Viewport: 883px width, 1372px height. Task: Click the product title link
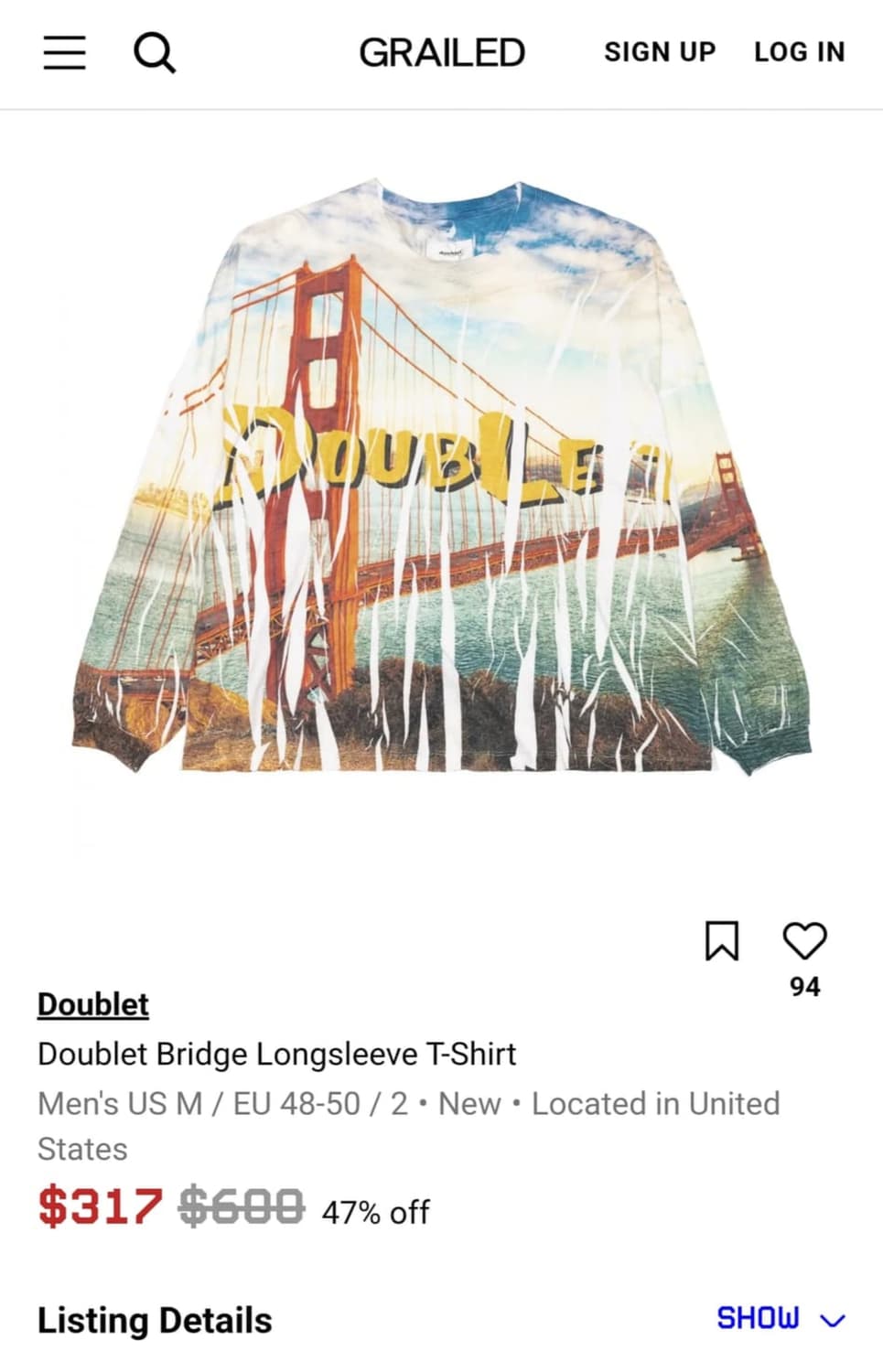[x=276, y=1053]
